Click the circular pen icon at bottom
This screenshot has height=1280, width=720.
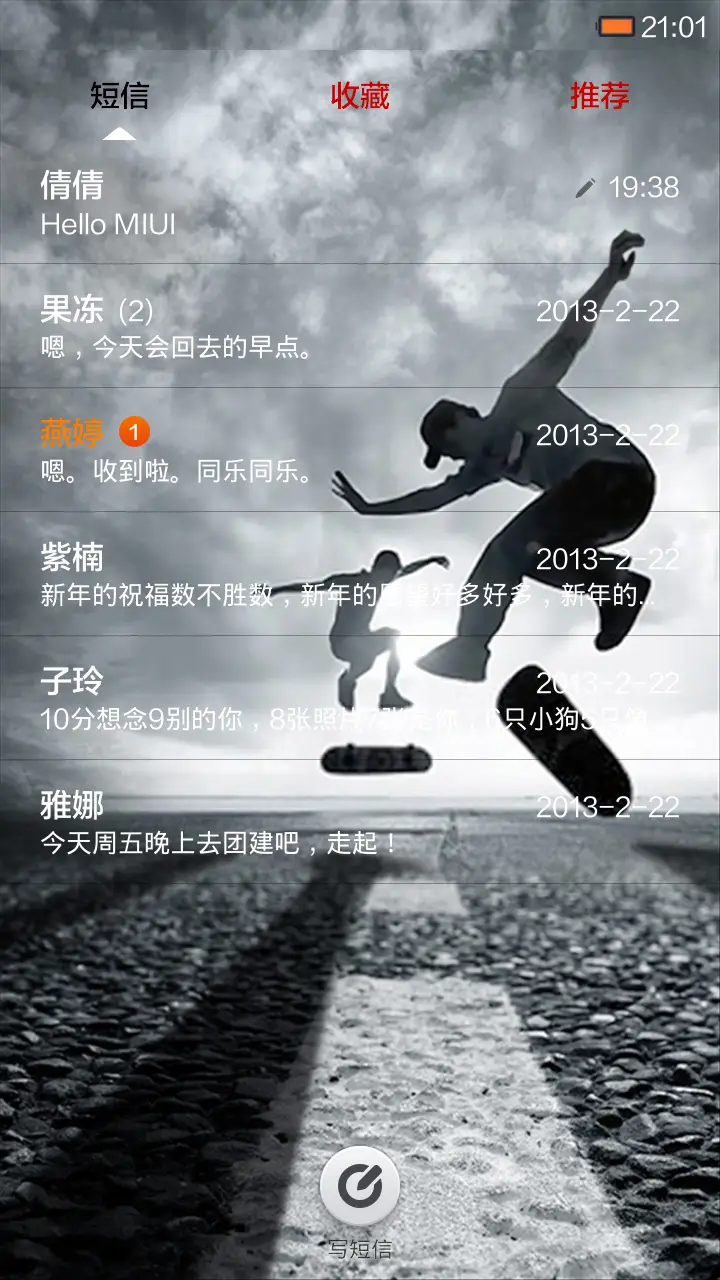coord(360,1186)
